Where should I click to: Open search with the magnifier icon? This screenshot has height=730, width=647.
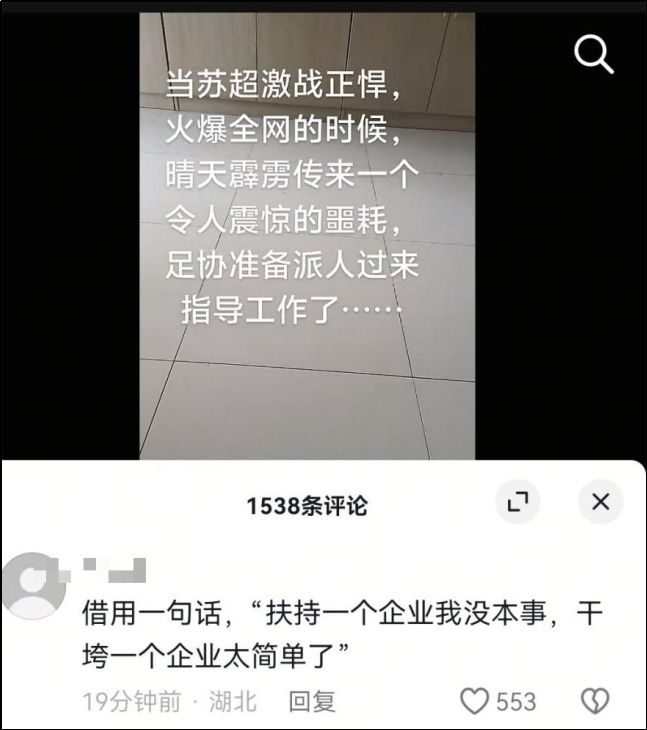(x=593, y=54)
